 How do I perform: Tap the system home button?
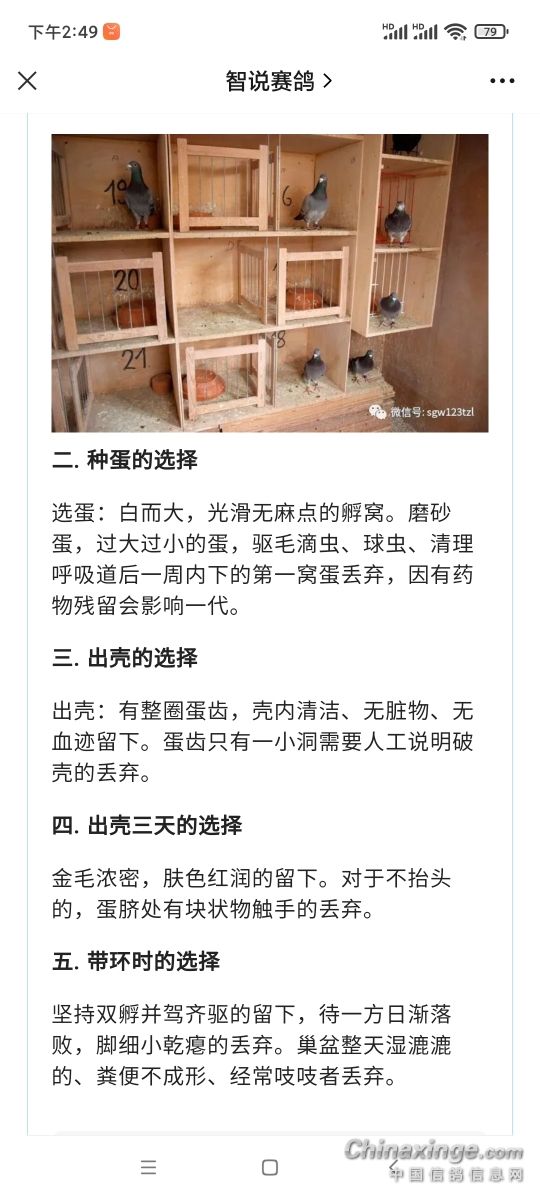(269, 1167)
